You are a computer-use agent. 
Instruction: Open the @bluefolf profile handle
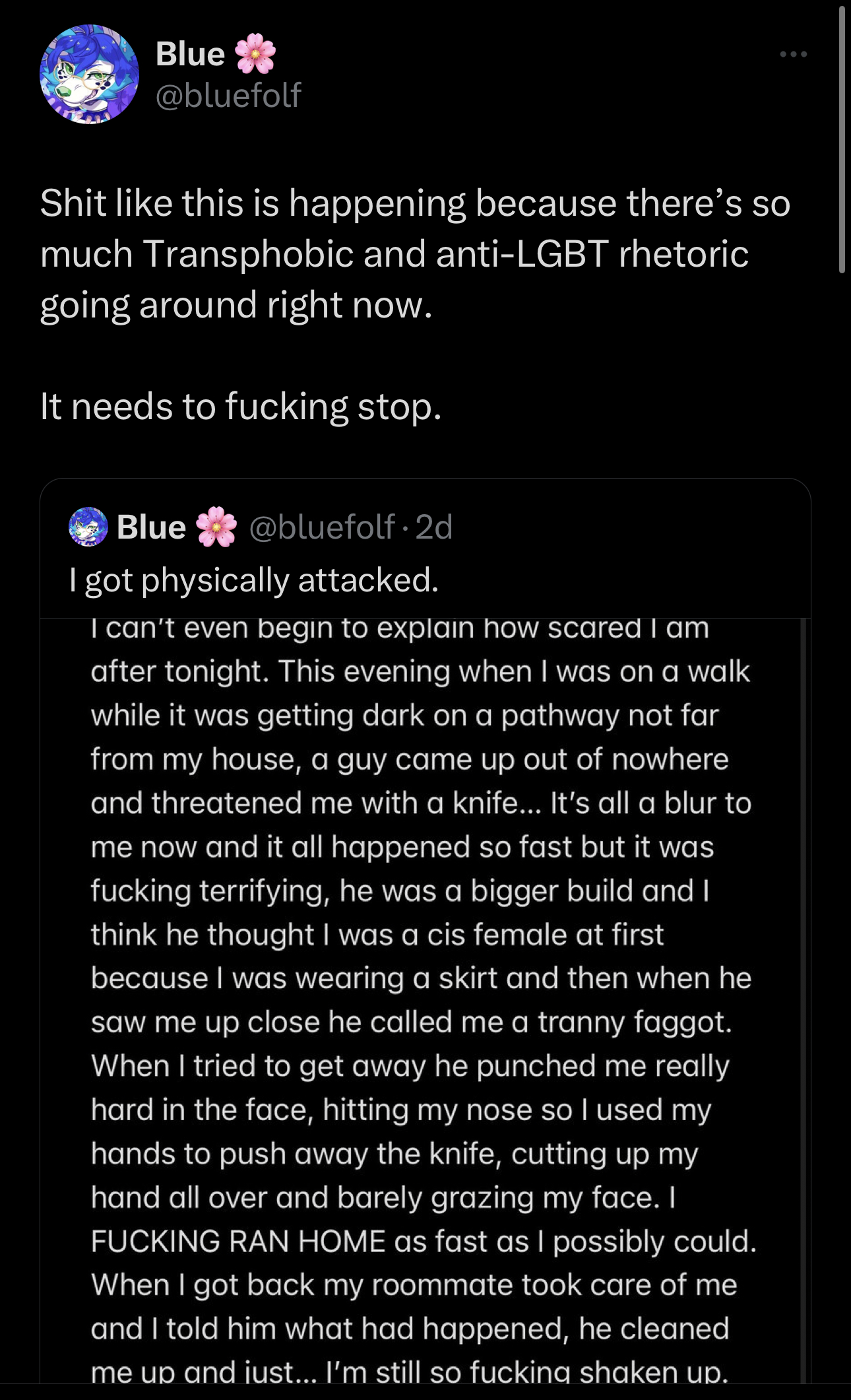coord(228,95)
